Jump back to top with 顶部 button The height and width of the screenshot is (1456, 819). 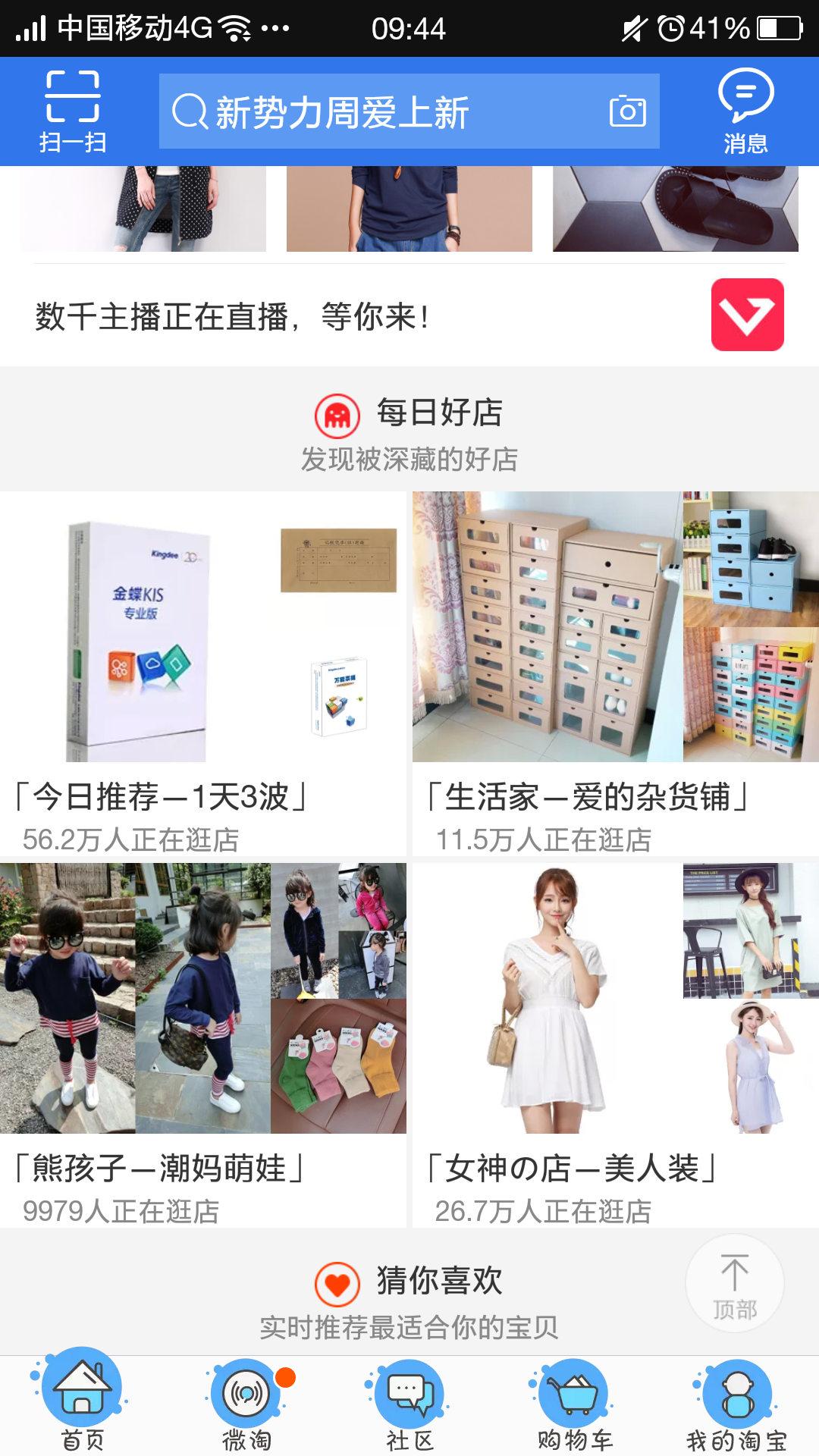734,1283
